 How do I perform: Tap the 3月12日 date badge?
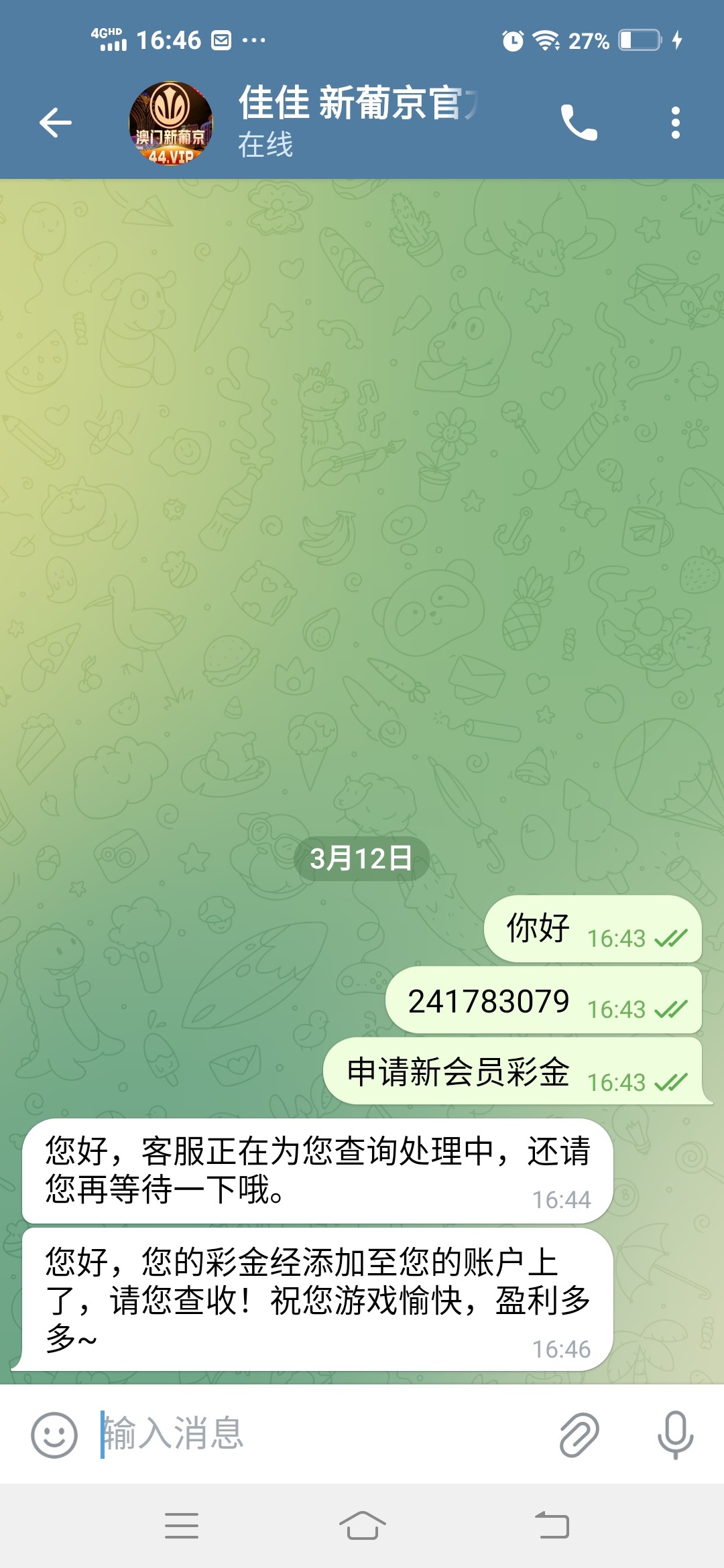pos(361,858)
